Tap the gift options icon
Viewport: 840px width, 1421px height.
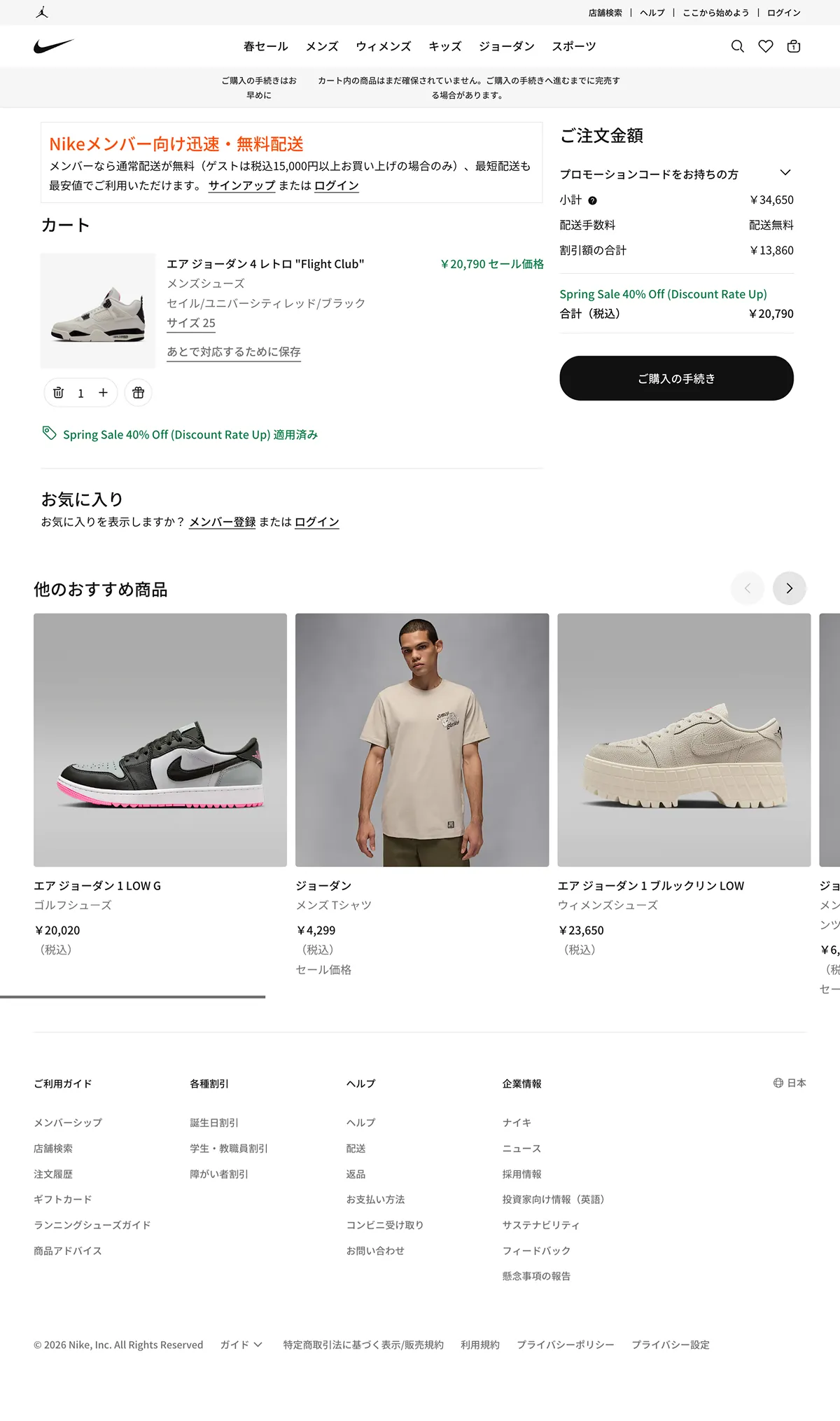click(x=139, y=393)
